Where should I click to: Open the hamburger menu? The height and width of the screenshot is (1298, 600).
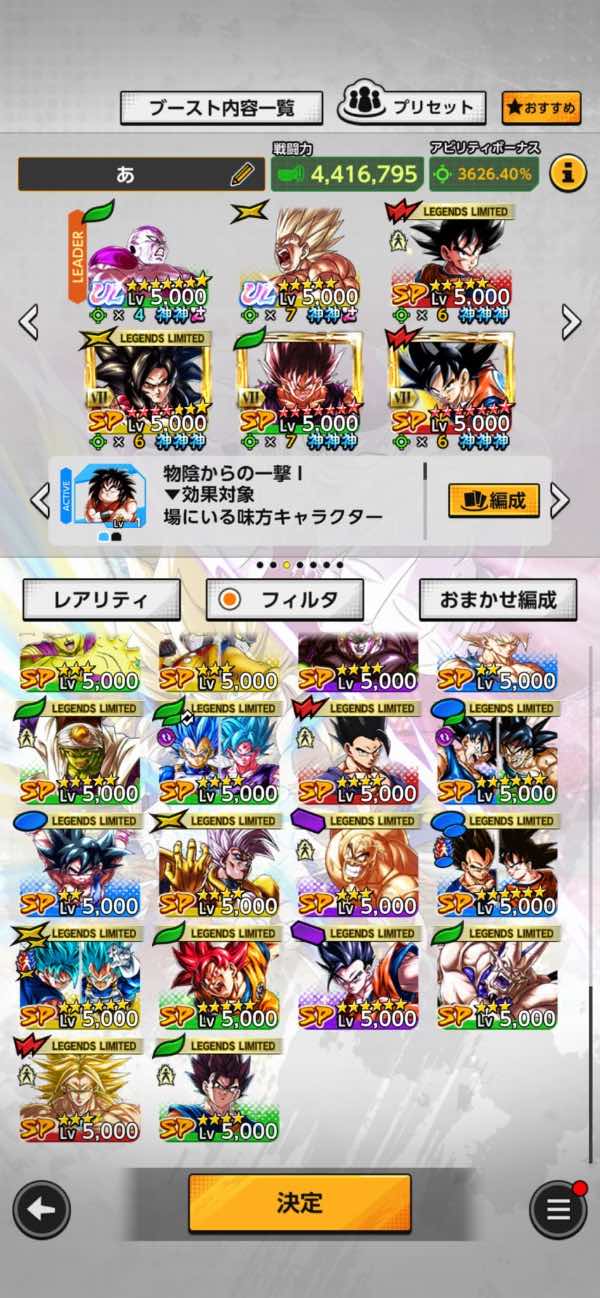pyautogui.click(x=558, y=1209)
